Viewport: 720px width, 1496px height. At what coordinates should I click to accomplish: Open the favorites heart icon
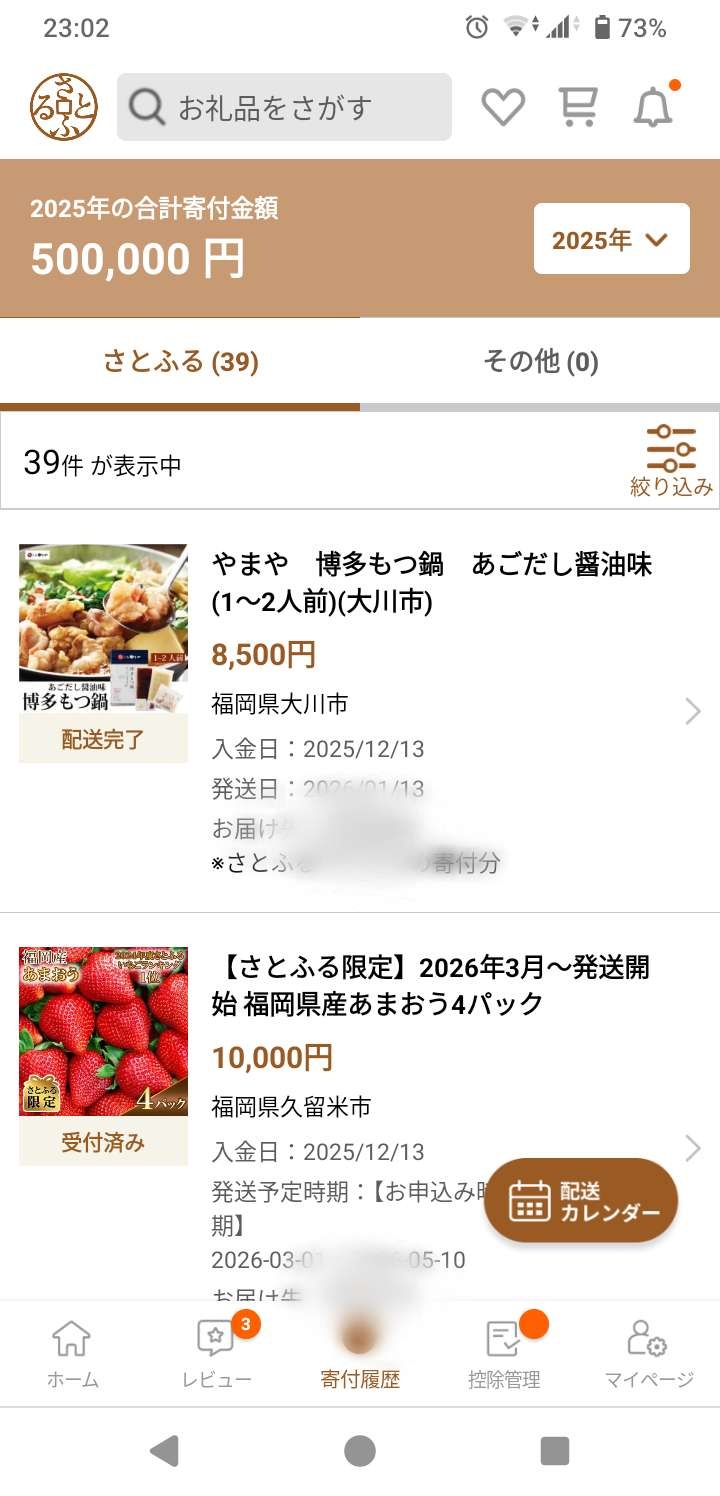tap(503, 107)
